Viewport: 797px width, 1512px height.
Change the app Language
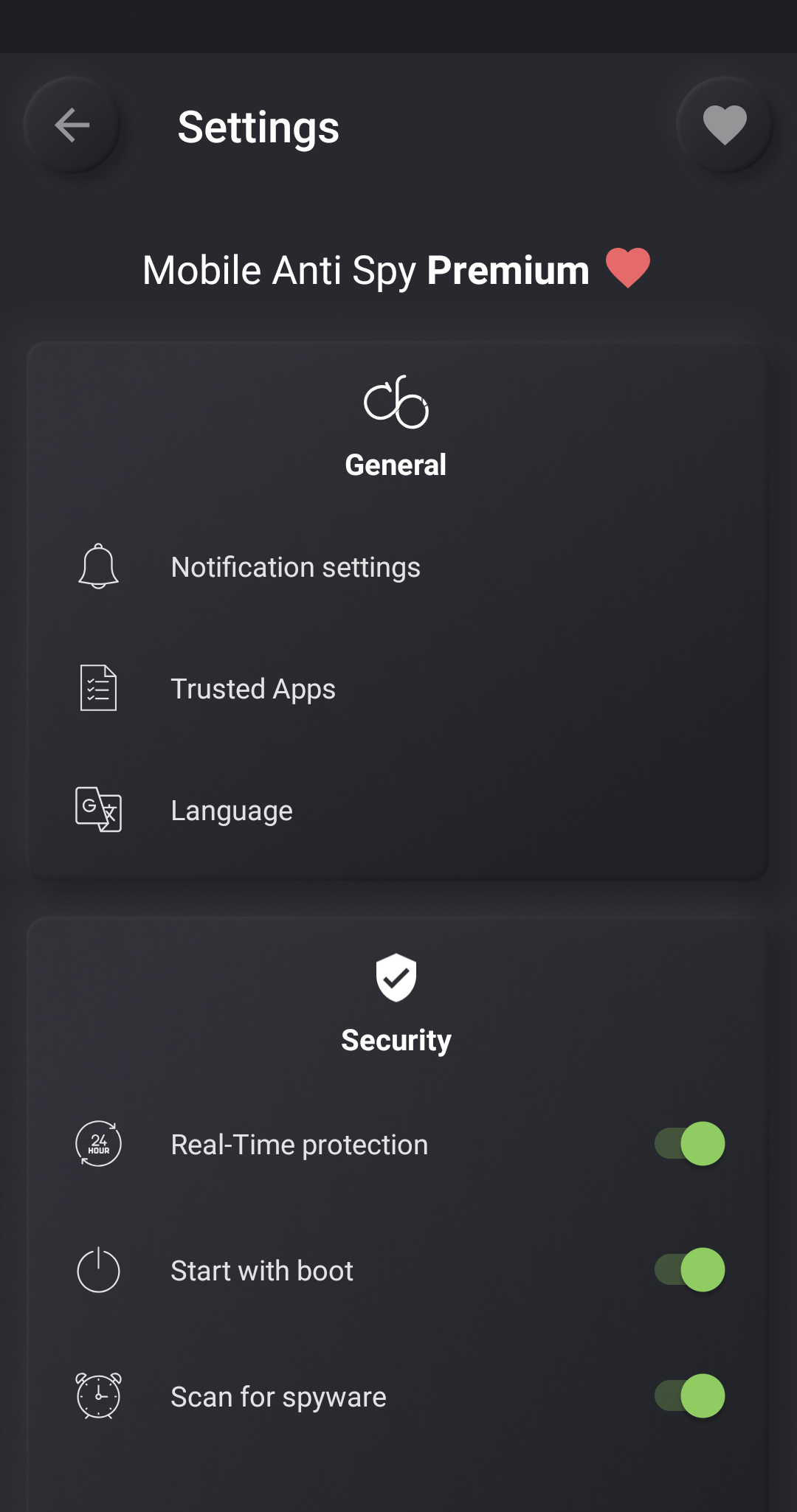(398, 810)
